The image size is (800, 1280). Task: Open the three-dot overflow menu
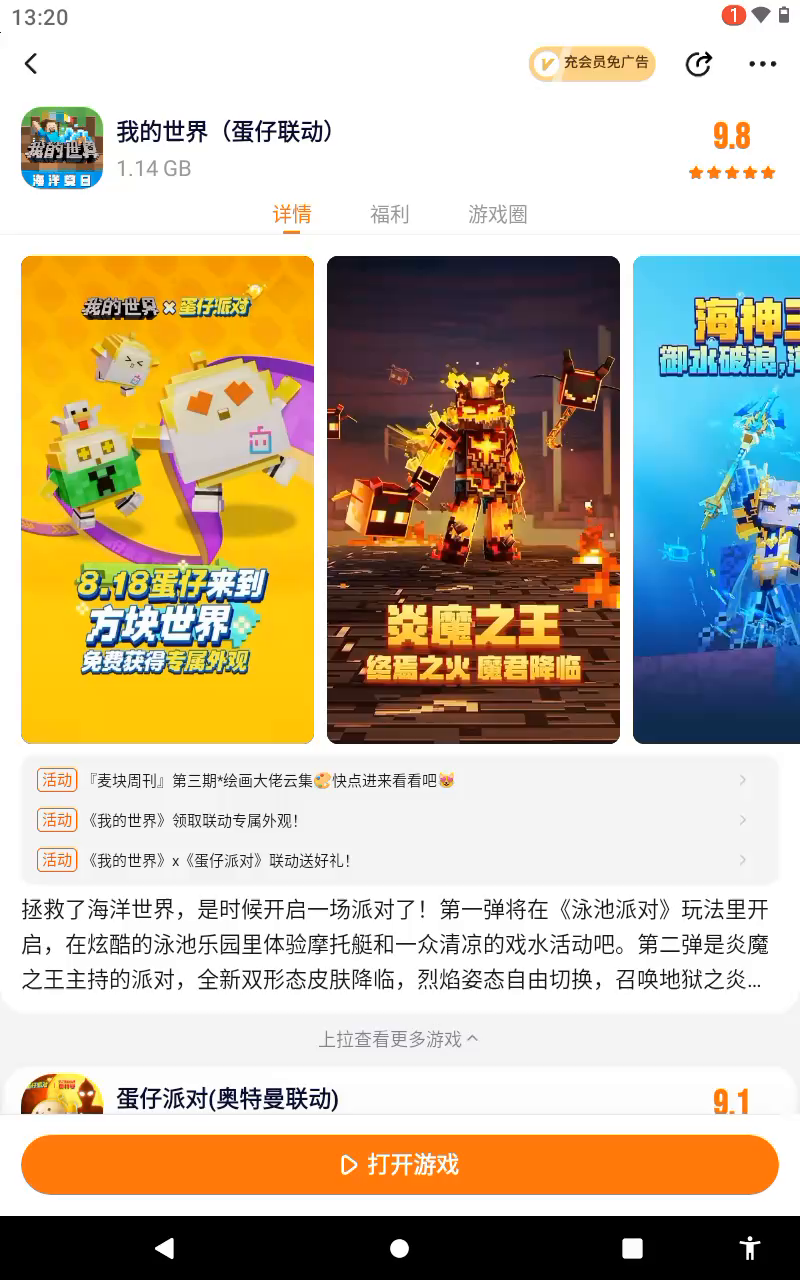tap(762, 64)
